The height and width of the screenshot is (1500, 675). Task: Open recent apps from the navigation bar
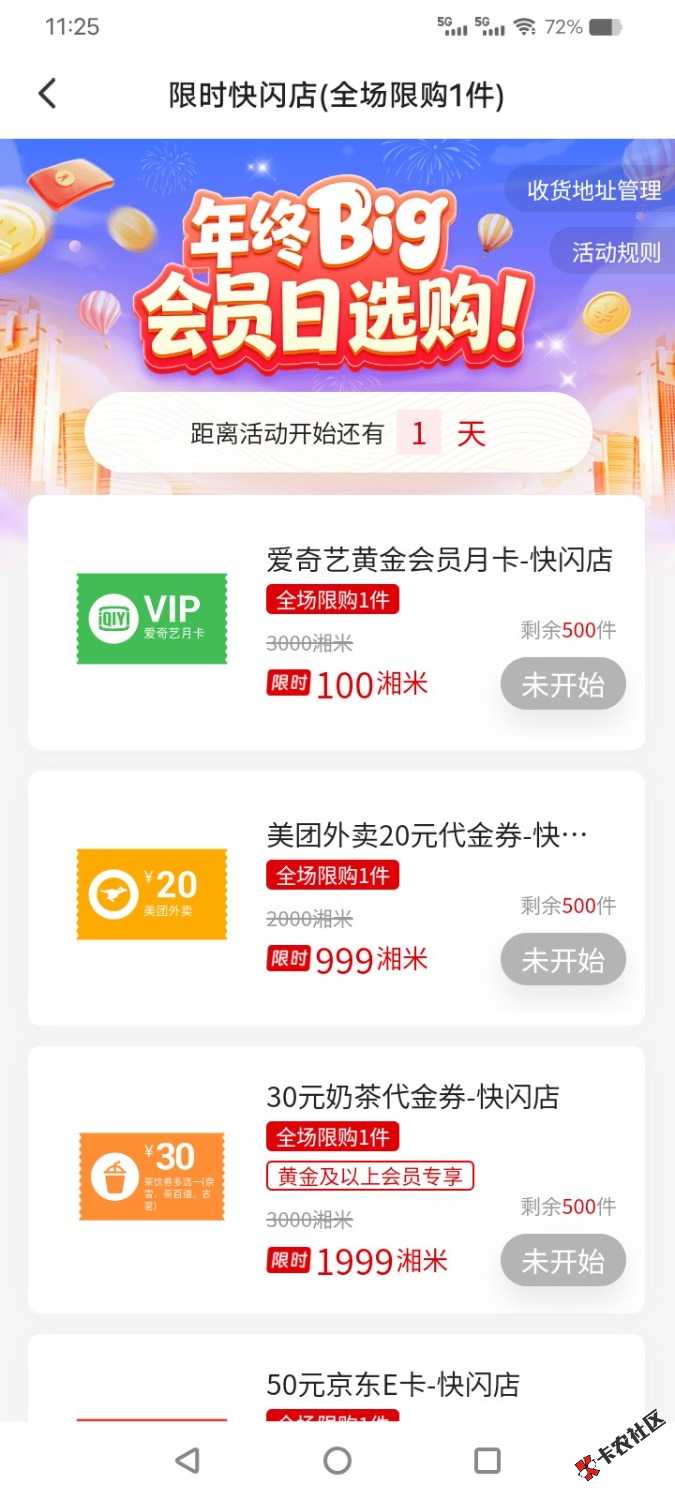487,1461
